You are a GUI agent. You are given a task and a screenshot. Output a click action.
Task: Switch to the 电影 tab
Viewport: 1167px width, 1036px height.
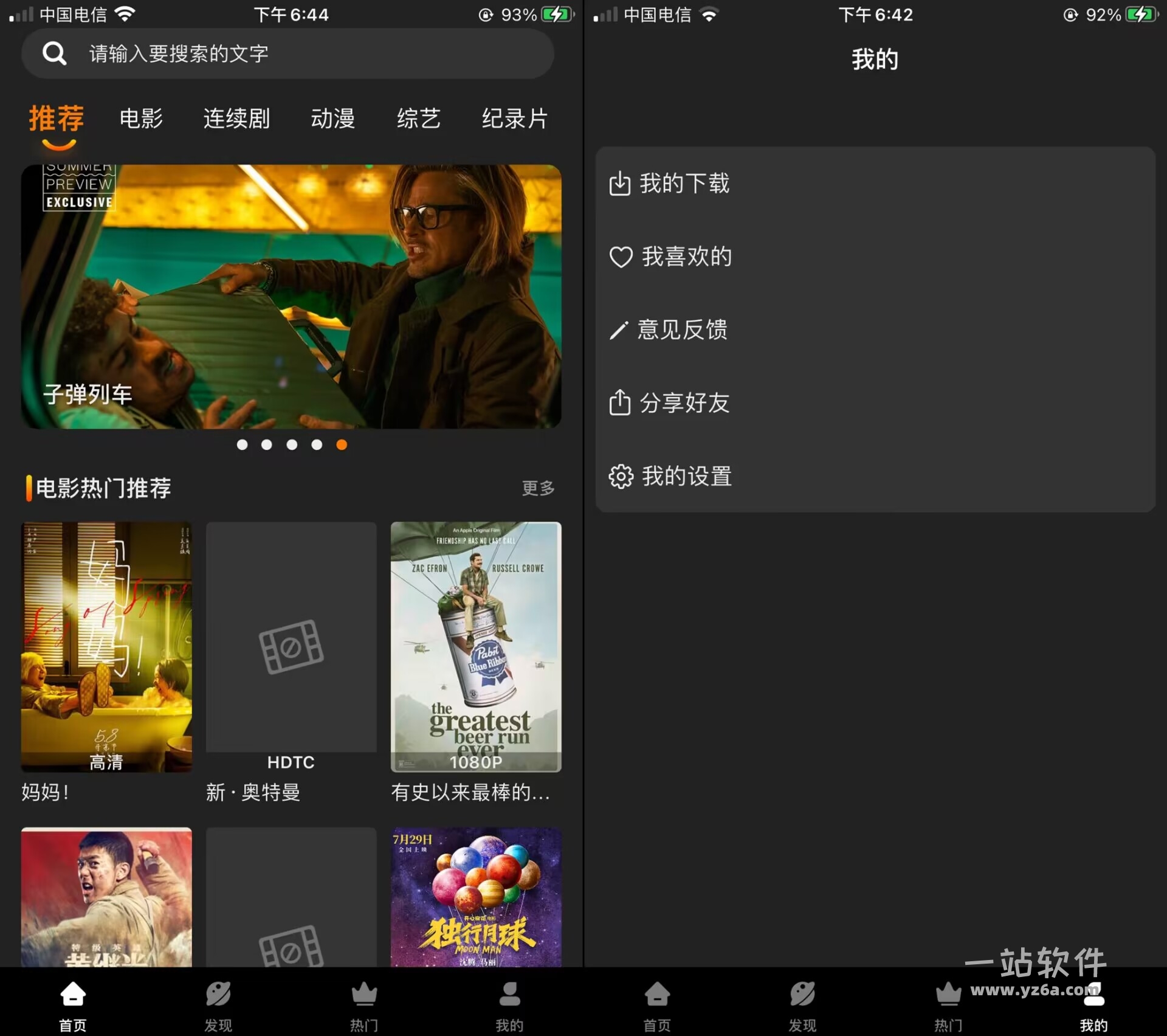coord(141,119)
